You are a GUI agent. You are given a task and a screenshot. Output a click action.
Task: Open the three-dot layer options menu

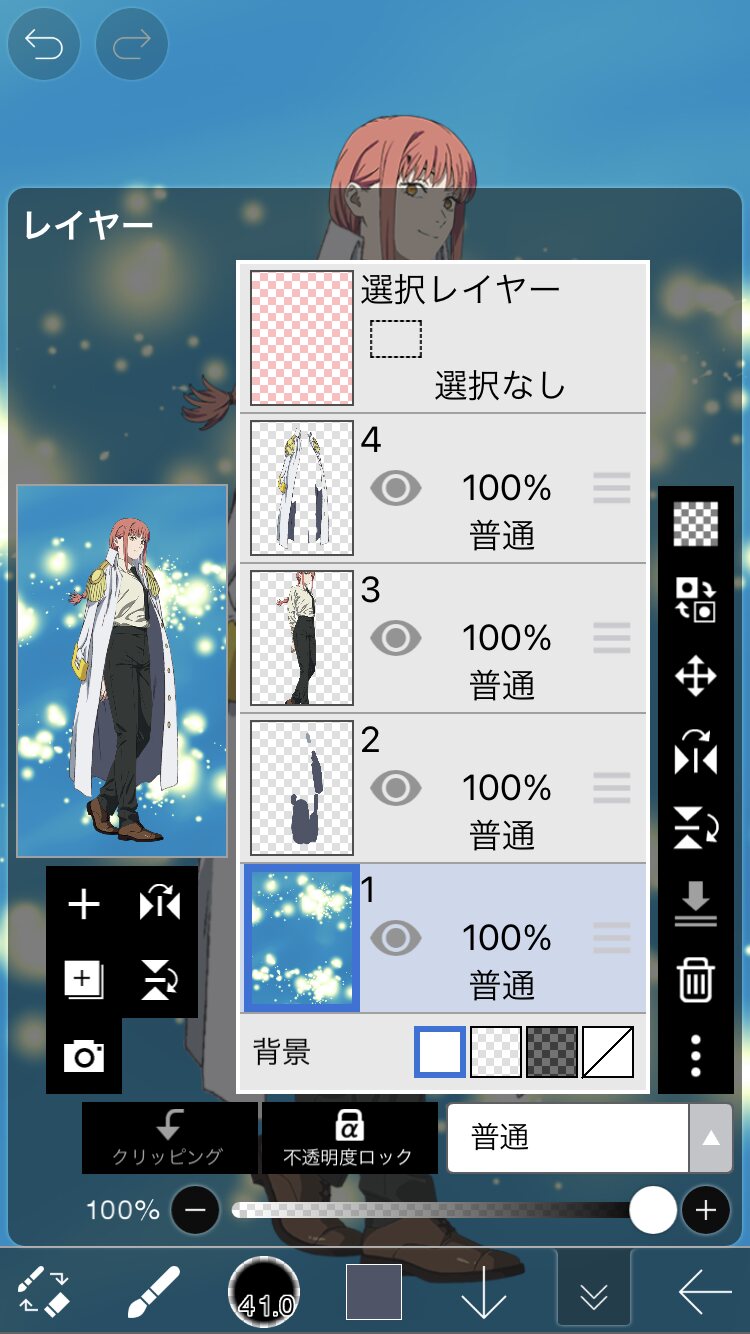pyautogui.click(x=696, y=1055)
